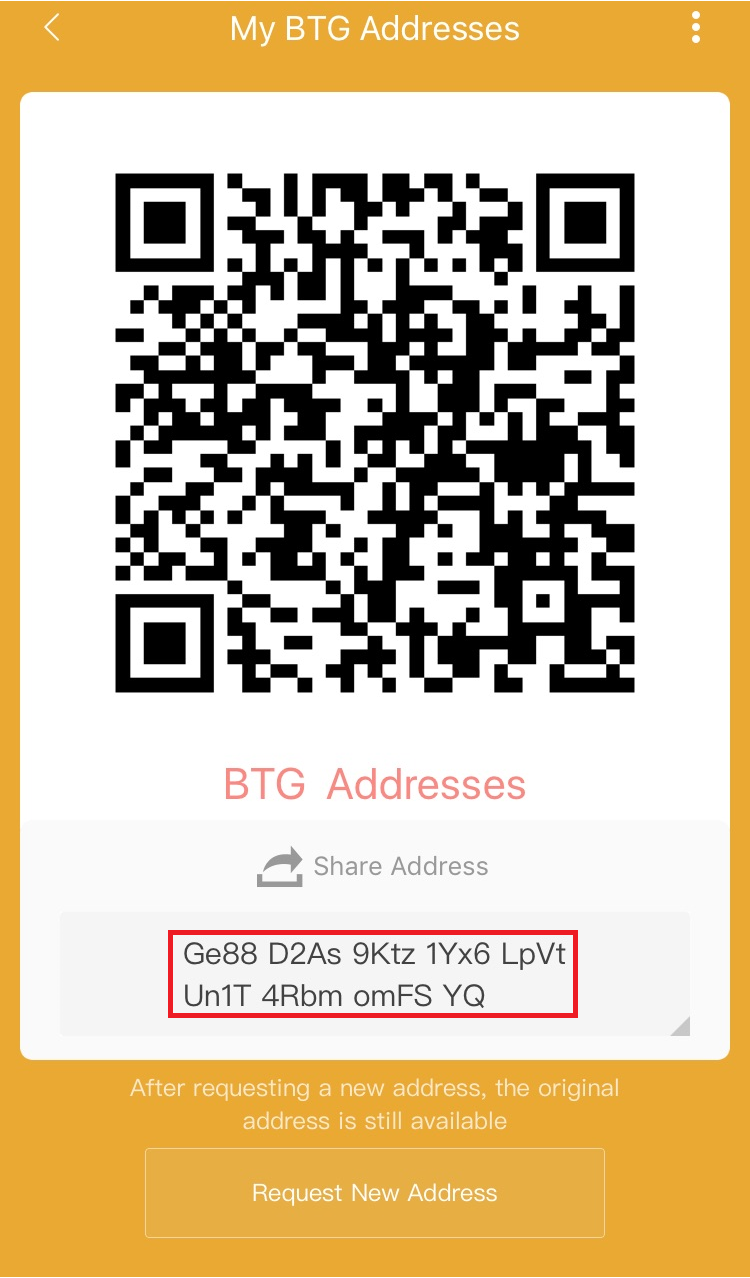Share Address via the share button

[374, 866]
